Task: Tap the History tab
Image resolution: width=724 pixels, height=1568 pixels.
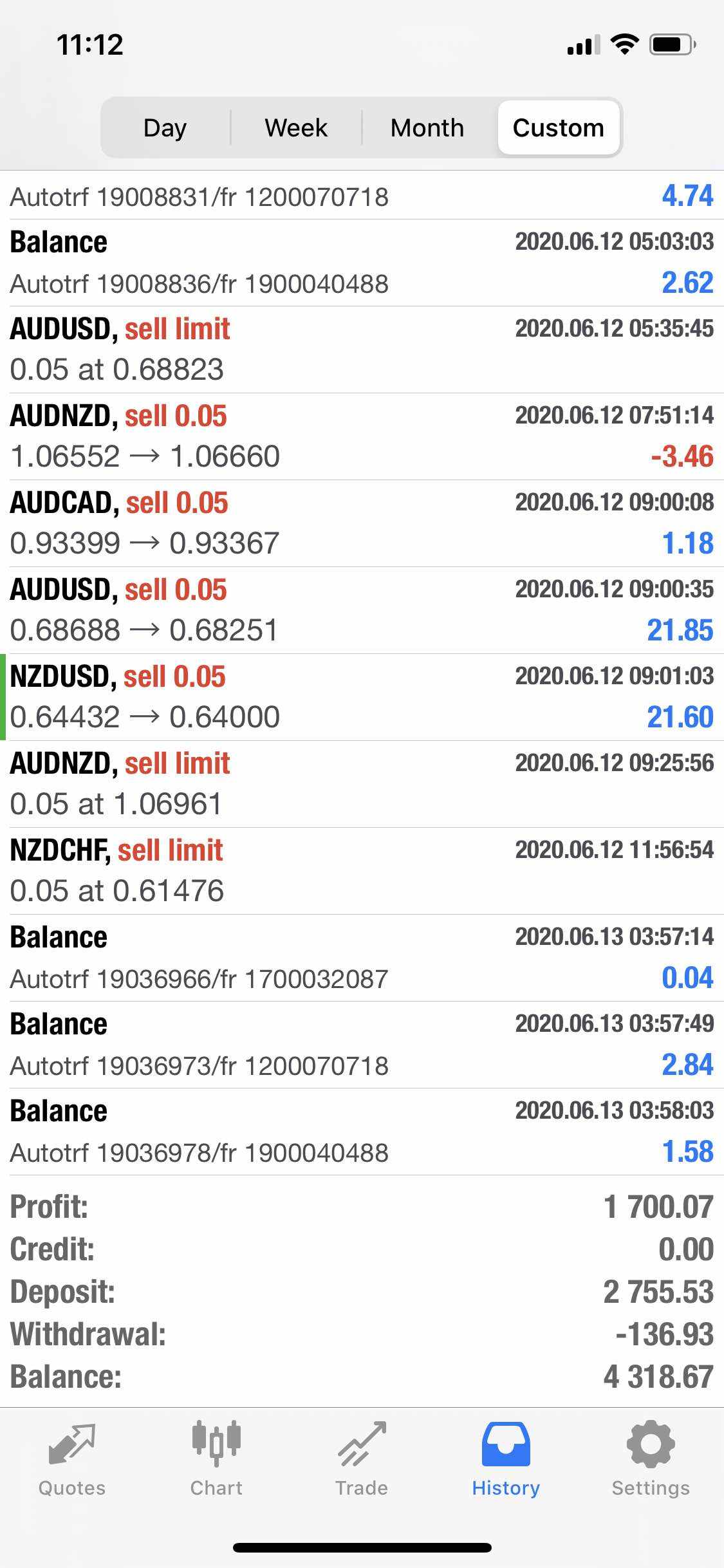Action: click(506, 1459)
